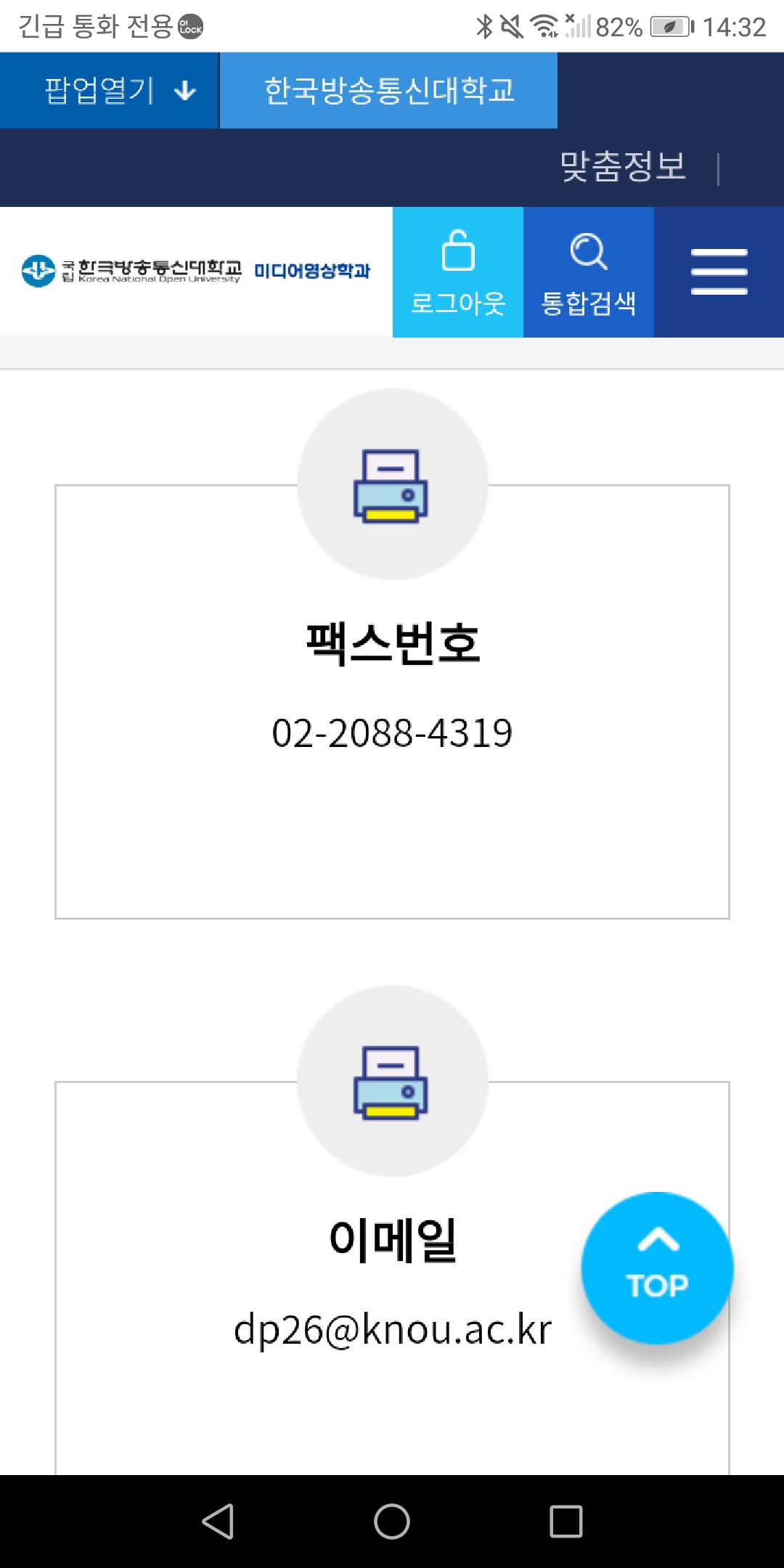784x1568 pixels.
Task: Go to the university department homepage logo
Action: 196,271
